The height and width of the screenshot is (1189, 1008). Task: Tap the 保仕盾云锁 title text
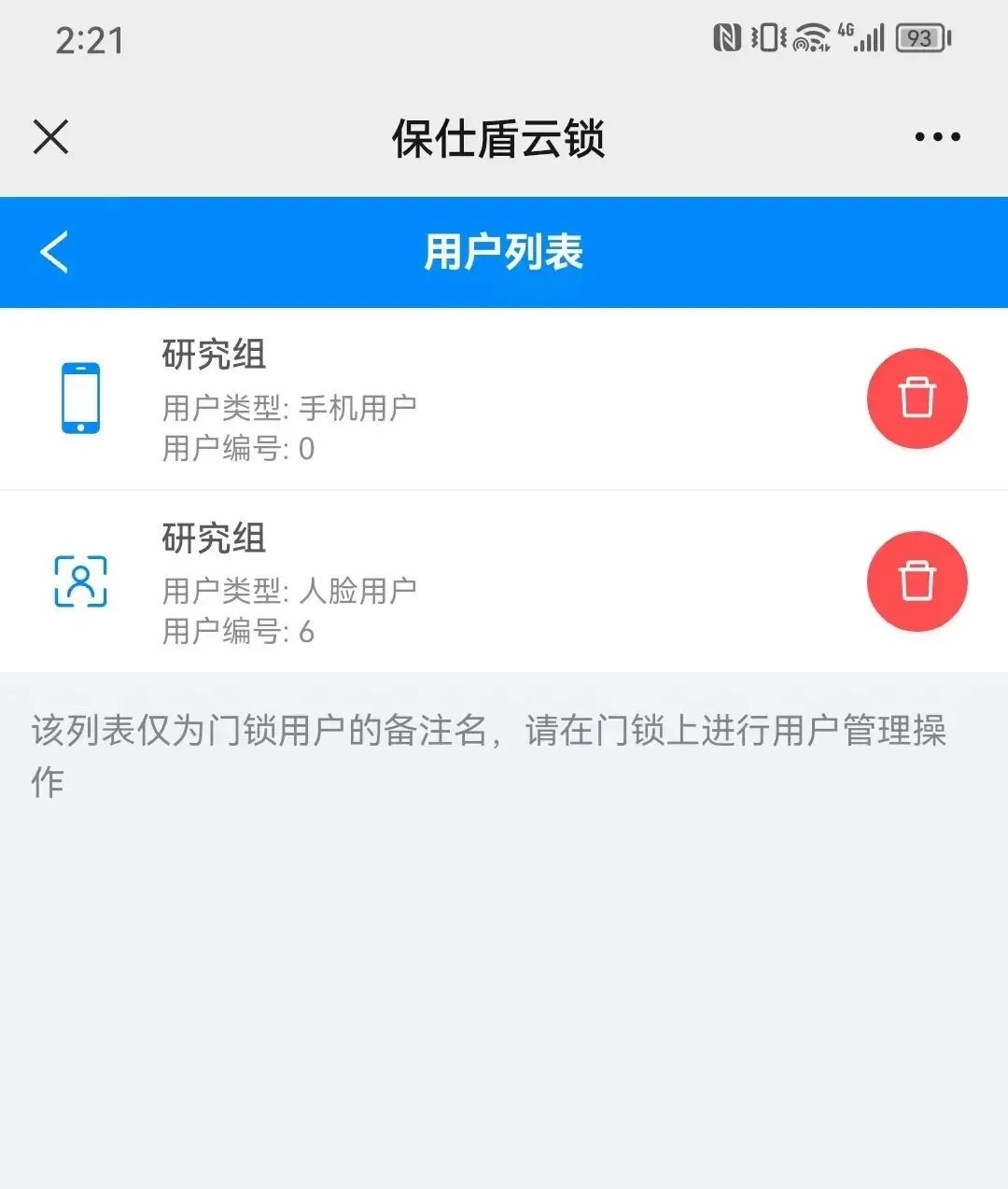[x=500, y=138]
